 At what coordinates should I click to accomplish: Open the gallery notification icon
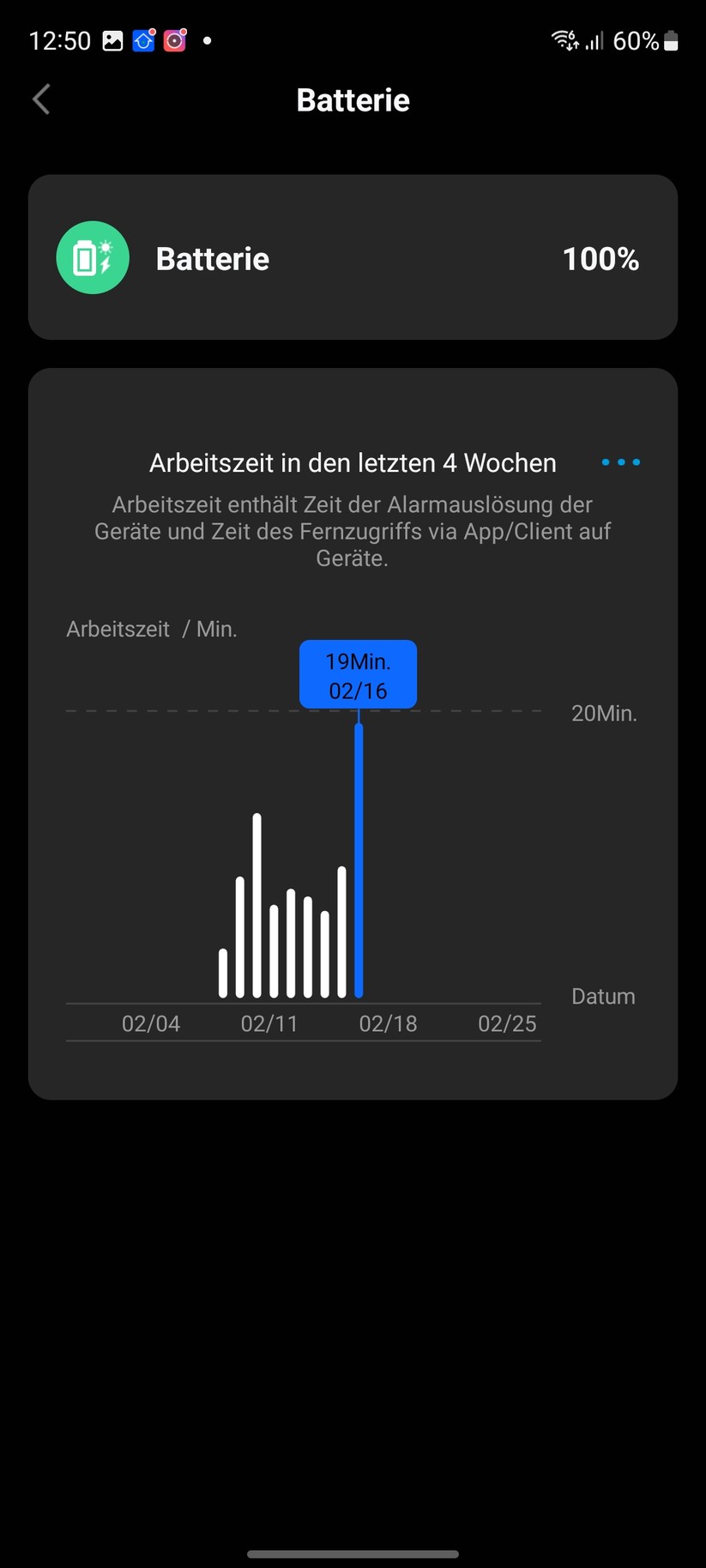[112, 39]
